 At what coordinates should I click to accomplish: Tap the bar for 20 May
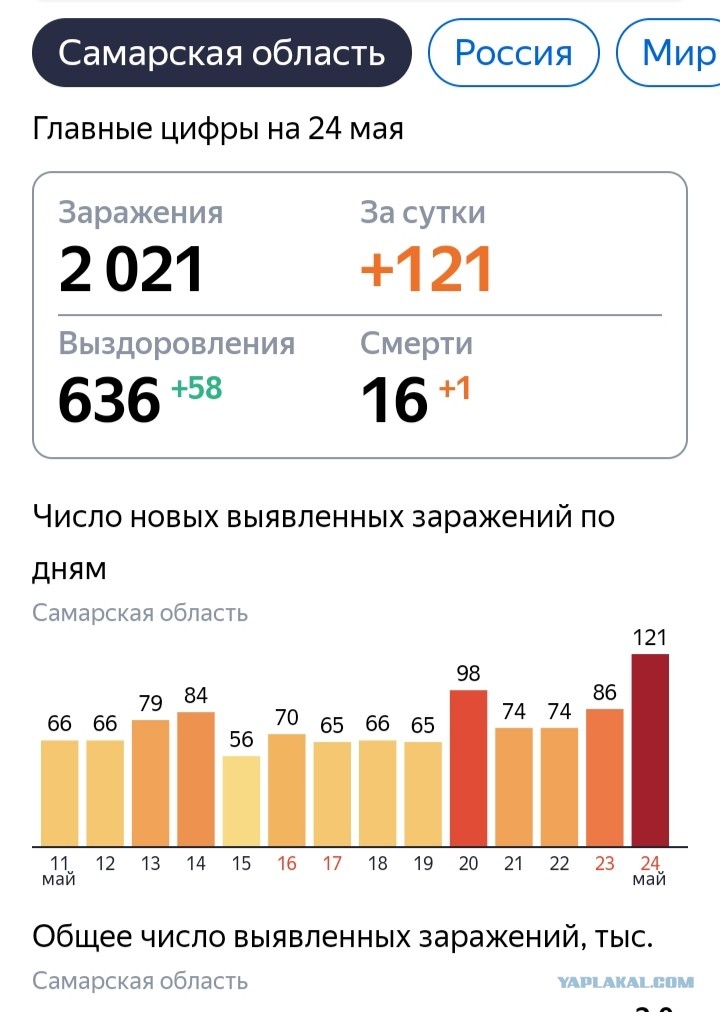(468, 768)
